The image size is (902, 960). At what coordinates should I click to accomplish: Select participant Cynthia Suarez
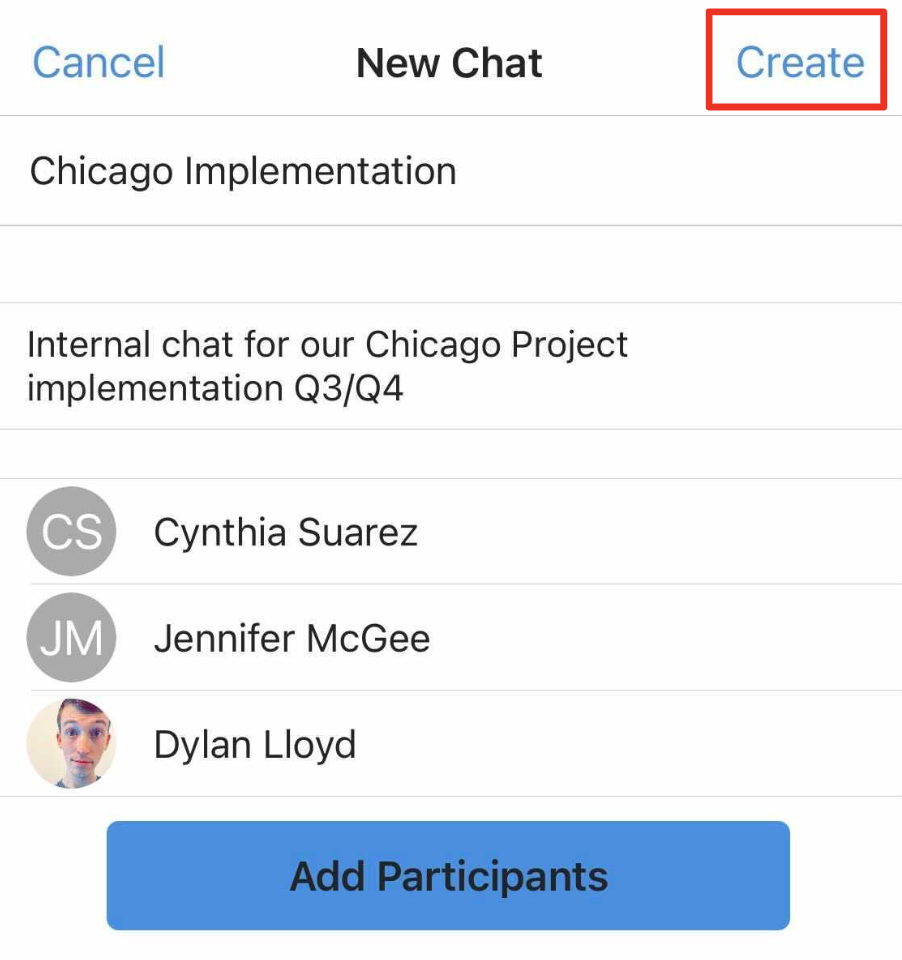coord(285,532)
